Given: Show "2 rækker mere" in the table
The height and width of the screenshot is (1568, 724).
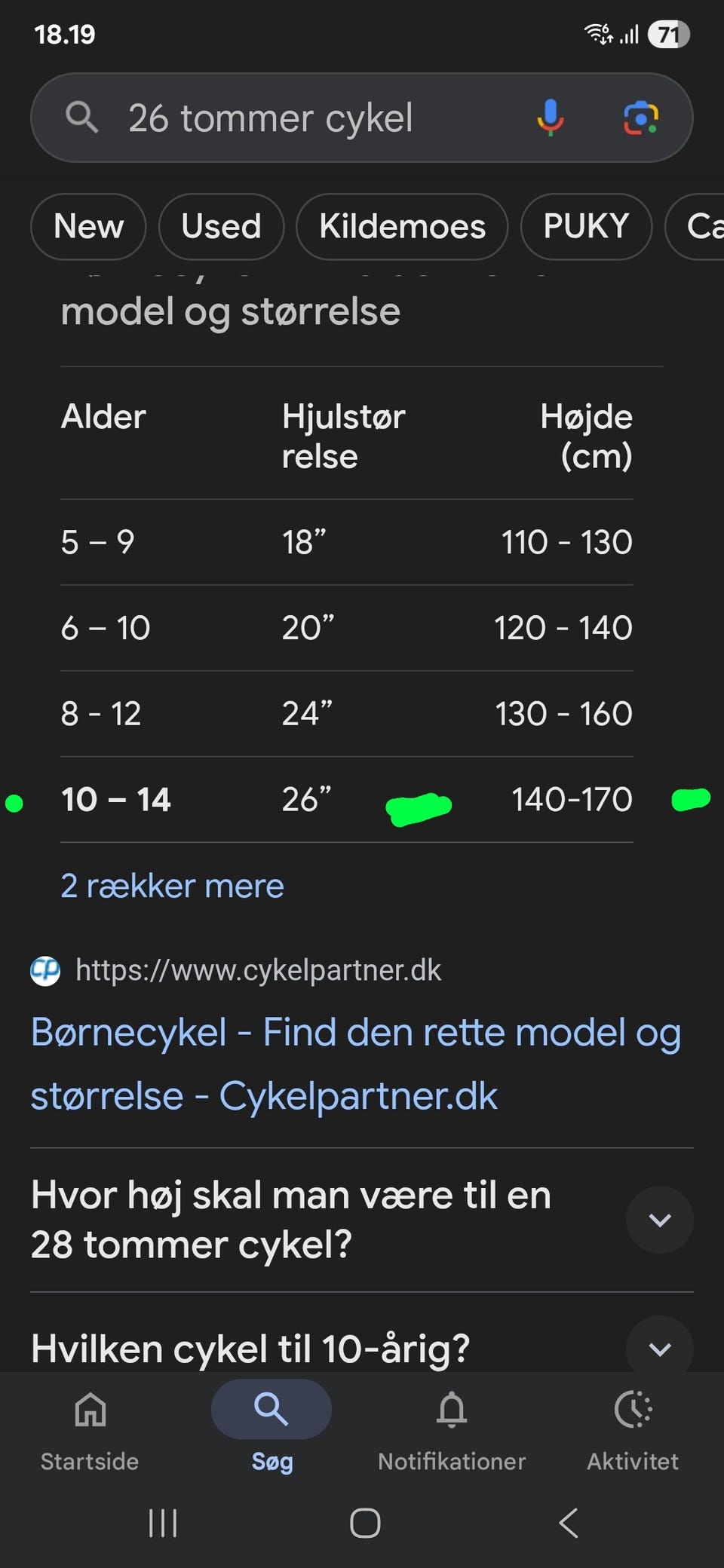Looking at the screenshot, I should [172, 886].
